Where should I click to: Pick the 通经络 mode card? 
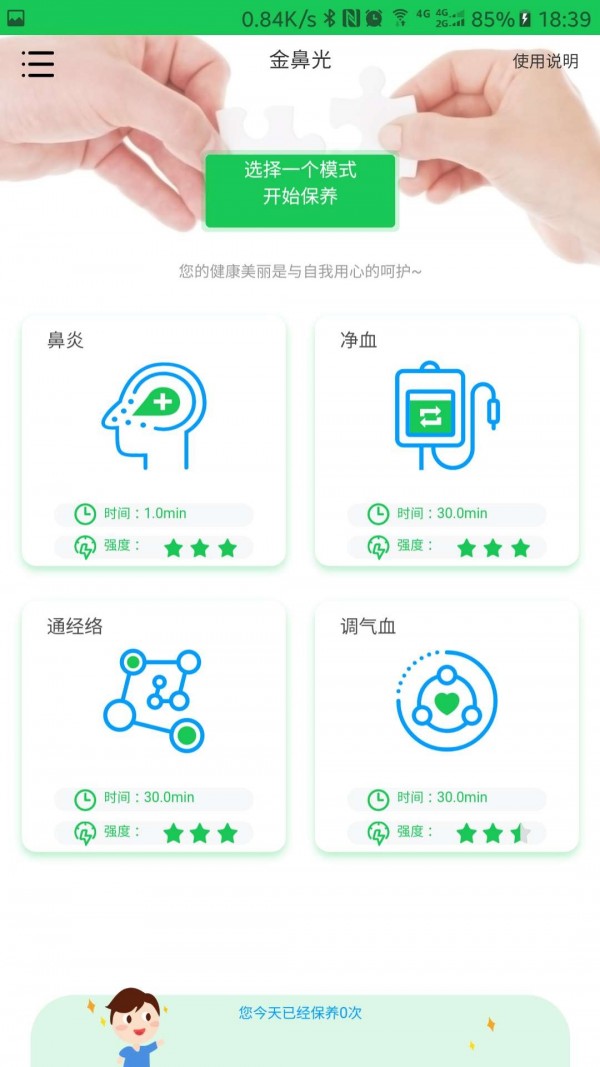[153, 727]
